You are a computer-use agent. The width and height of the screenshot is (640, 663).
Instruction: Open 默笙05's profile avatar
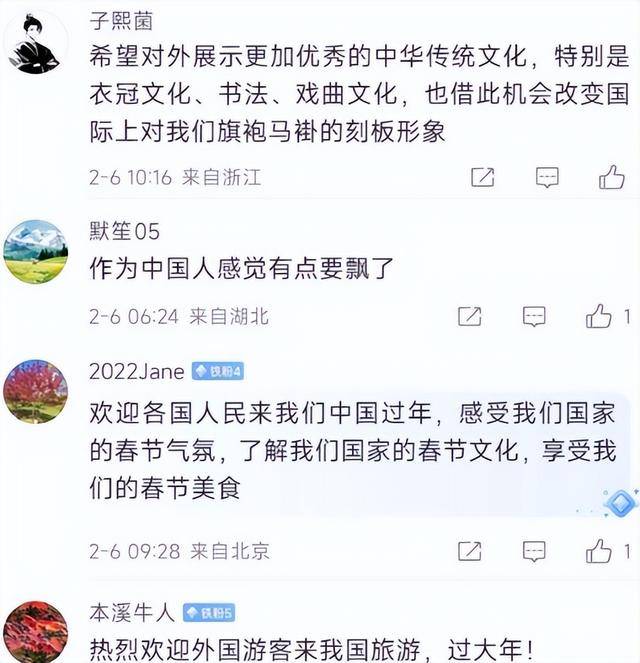36,252
